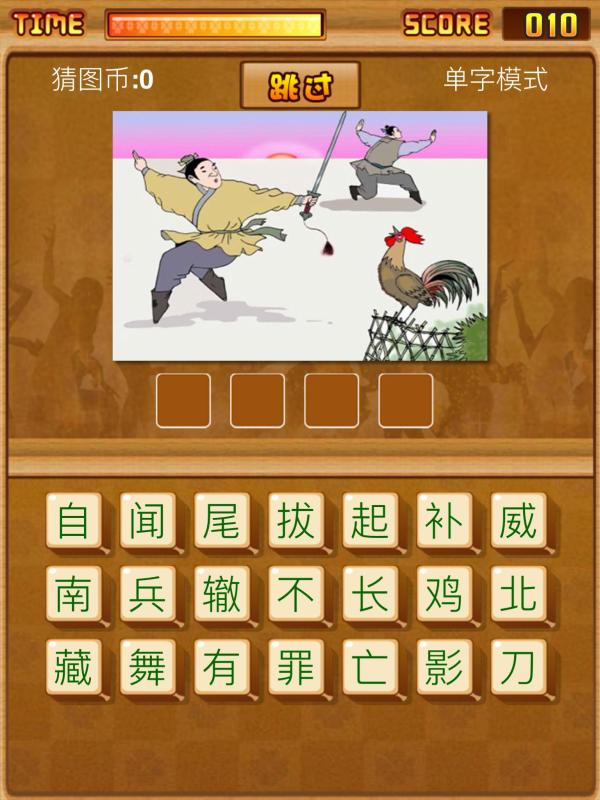Skip this puzzle with 跳过 button
Viewport: 600px width, 800px height.
point(299,86)
